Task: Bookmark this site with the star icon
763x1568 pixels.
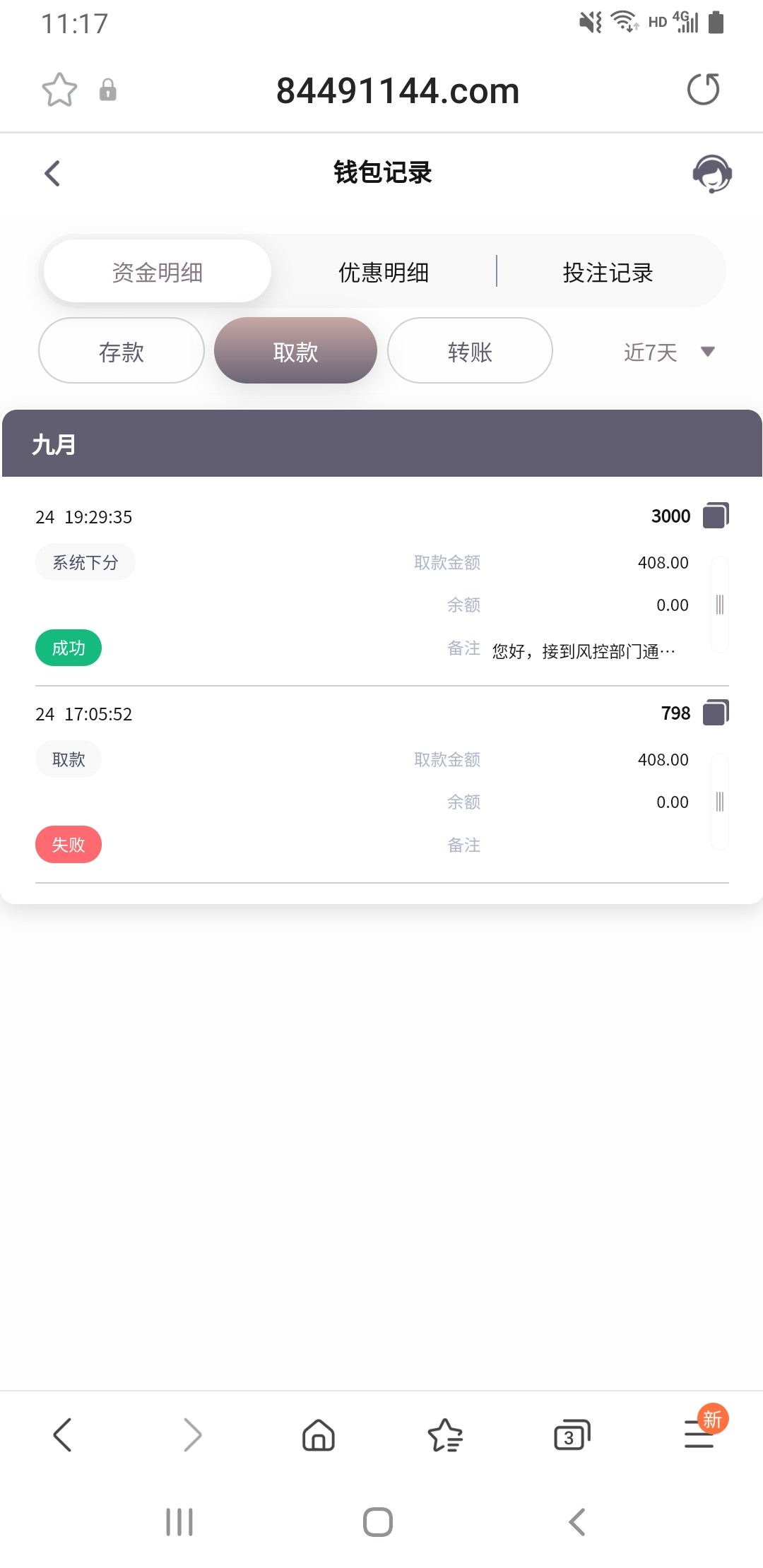Action: 59,90
